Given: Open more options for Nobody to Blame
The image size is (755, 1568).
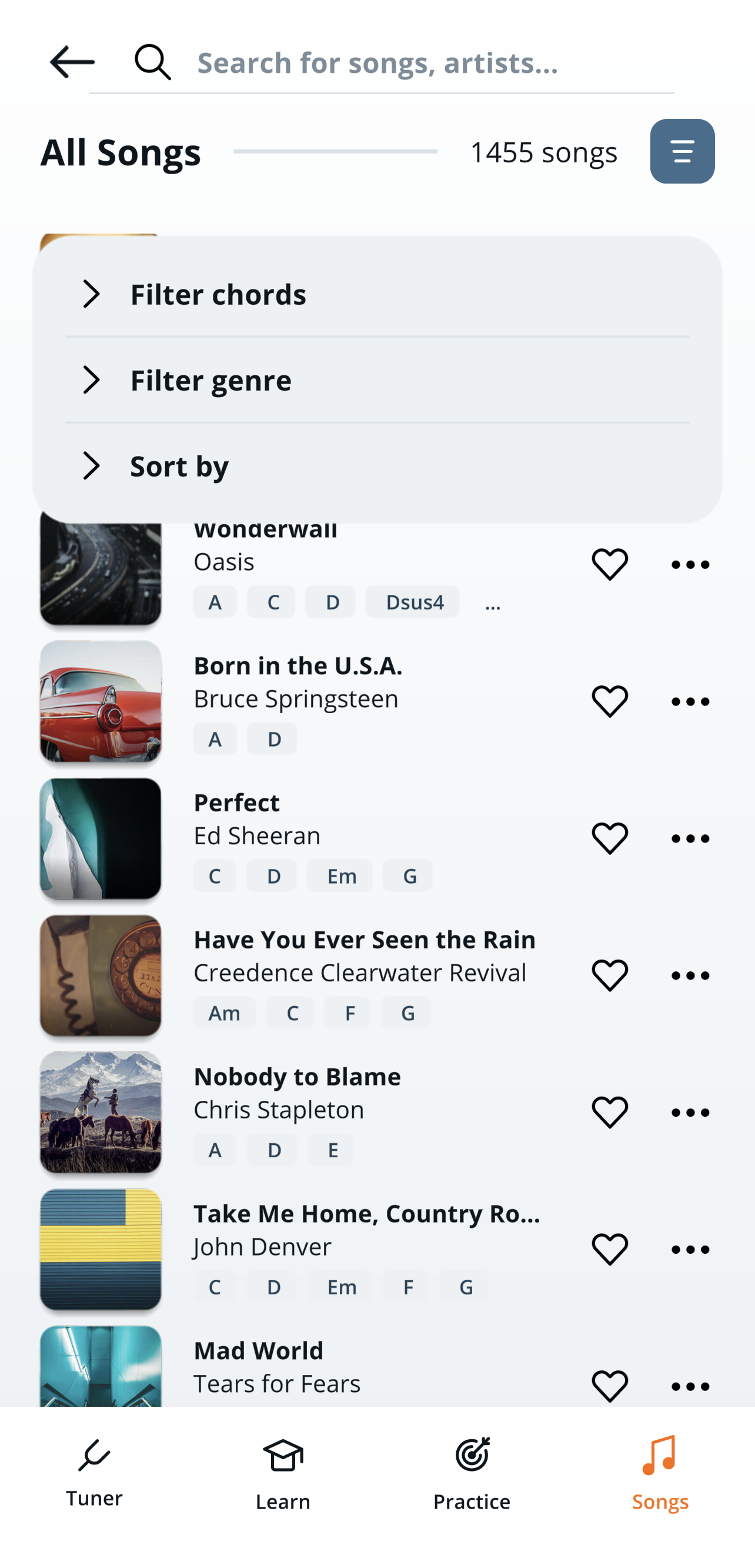Looking at the screenshot, I should pyautogui.click(x=690, y=1112).
